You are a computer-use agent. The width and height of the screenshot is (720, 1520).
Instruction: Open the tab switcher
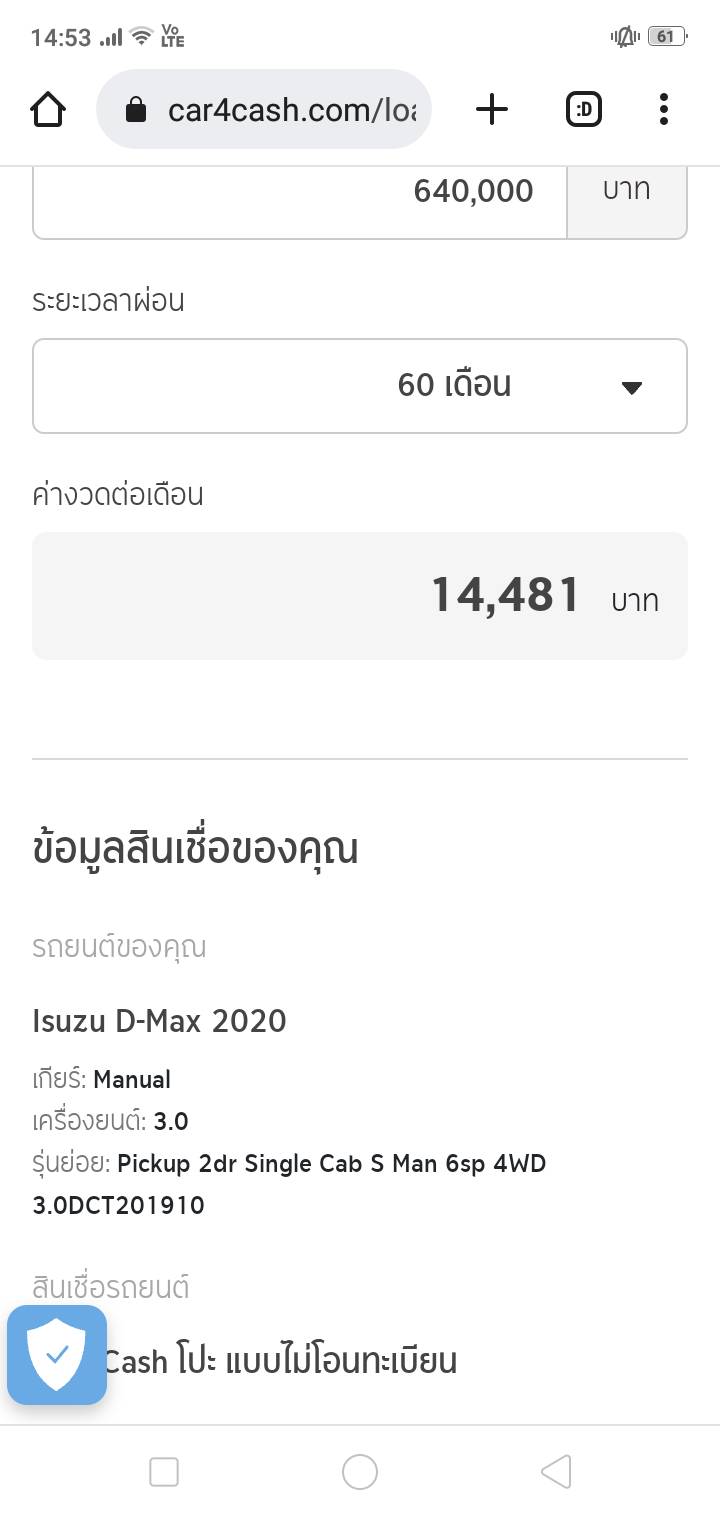click(x=584, y=109)
